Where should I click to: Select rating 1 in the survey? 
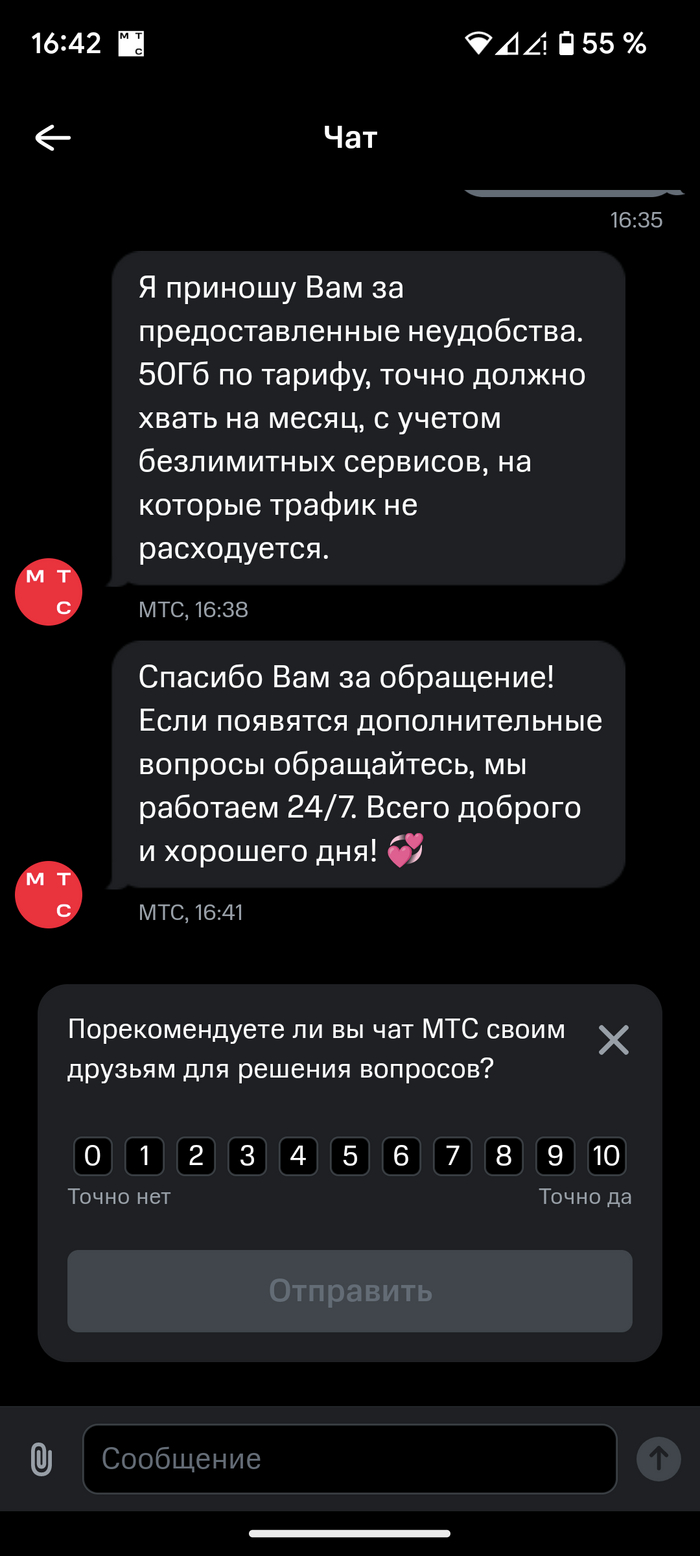[144, 1156]
